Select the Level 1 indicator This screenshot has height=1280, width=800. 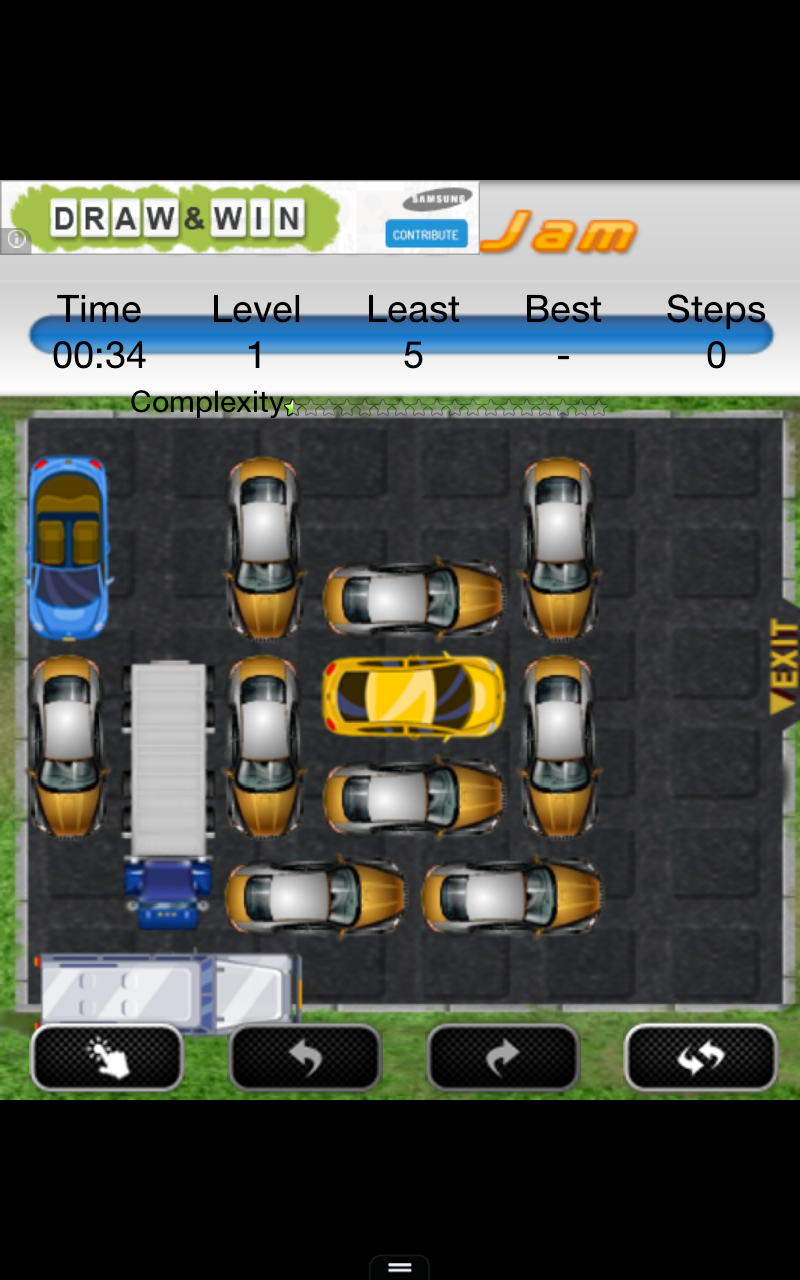(256, 354)
